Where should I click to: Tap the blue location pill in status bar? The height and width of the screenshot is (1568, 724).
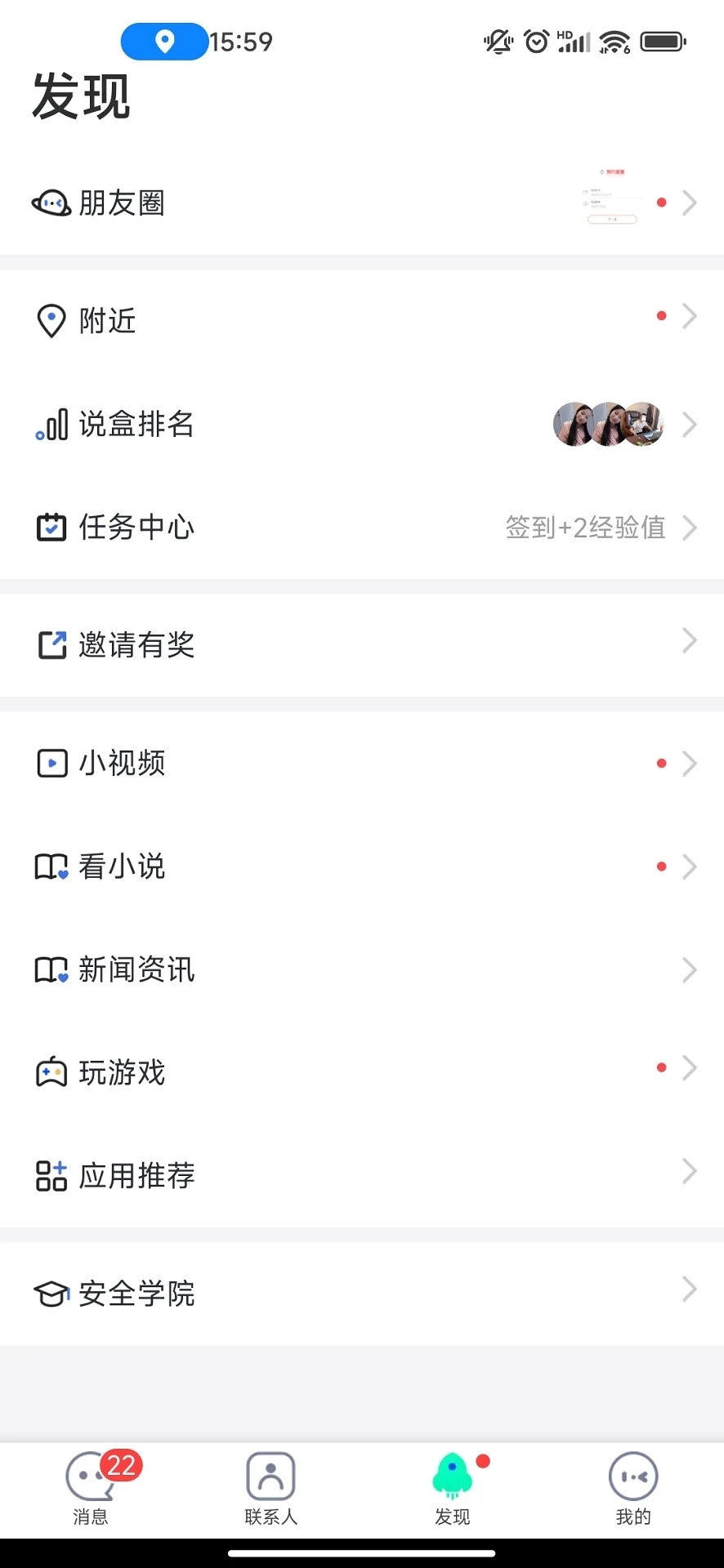click(x=163, y=40)
